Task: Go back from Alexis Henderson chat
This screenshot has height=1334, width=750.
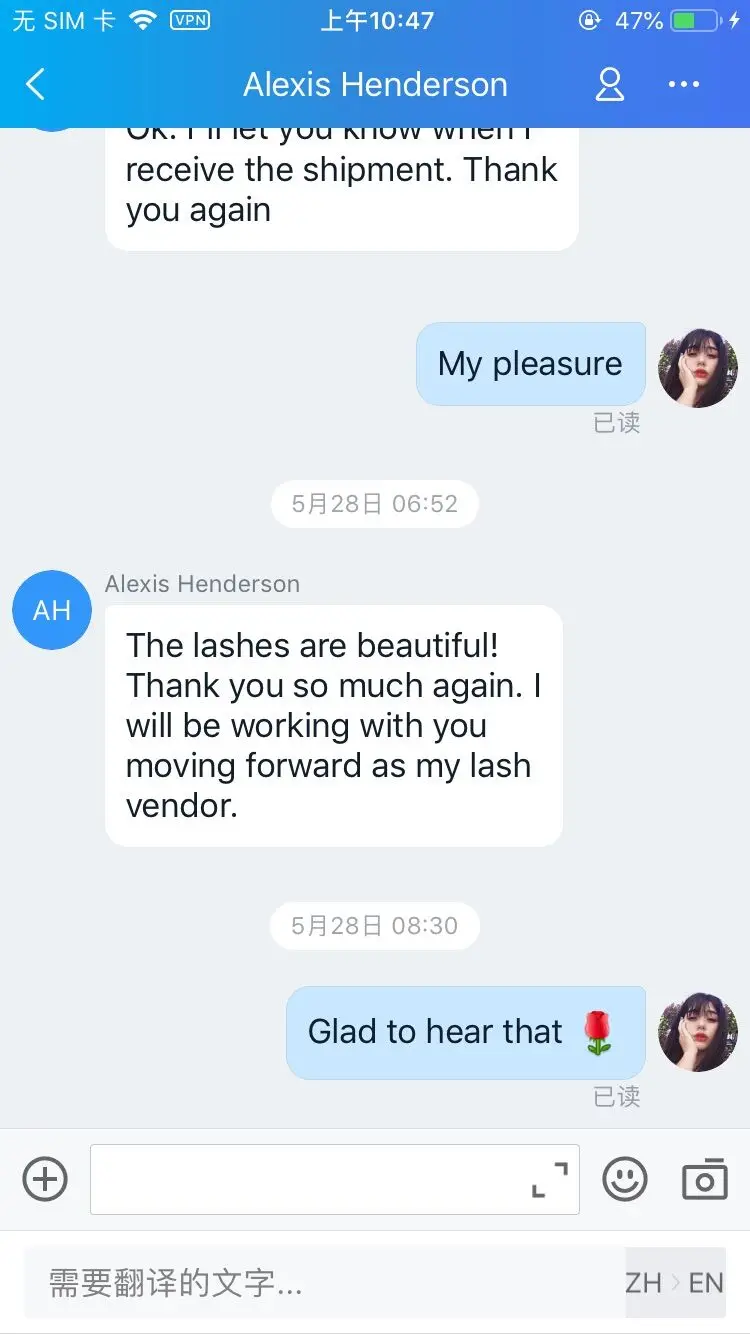Action: pyautogui.click(x=36, y=85)
